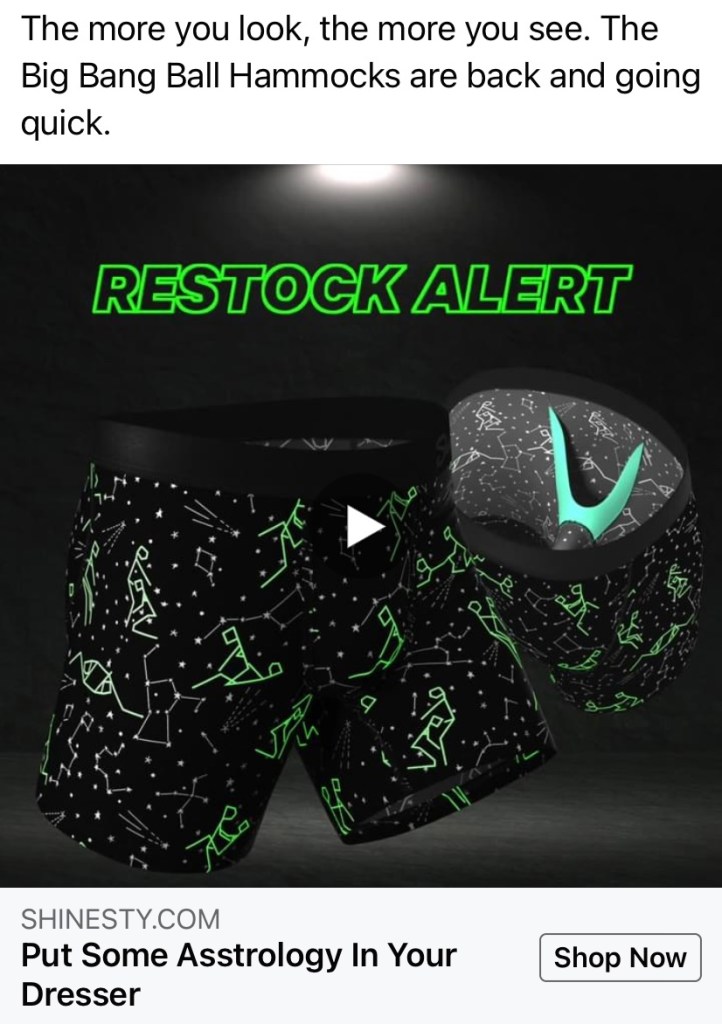Open the Put Some Asstrology In Your Dresser link
The width and height of the screenshot is (722, 1024).
click(x=238, y=974)
